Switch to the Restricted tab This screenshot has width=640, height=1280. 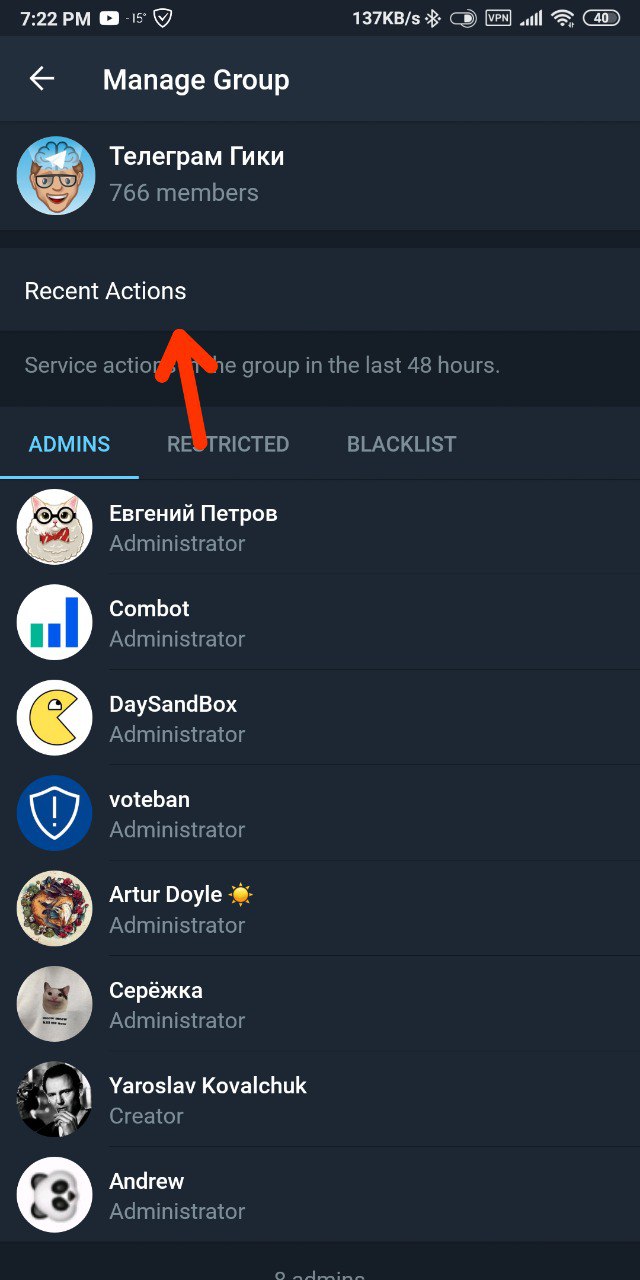point(228,444)
